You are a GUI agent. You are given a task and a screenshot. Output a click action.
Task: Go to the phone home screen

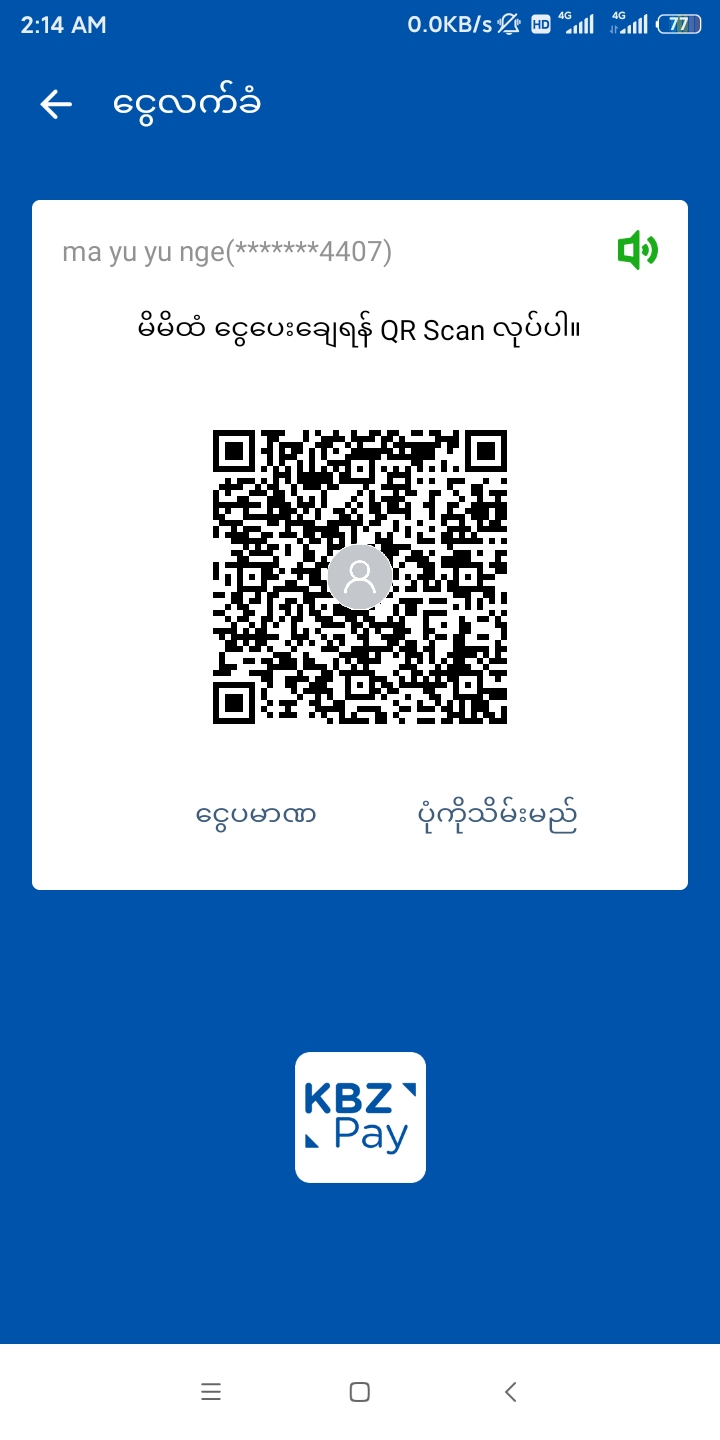pyautogui.click(x=360, y=1391)
